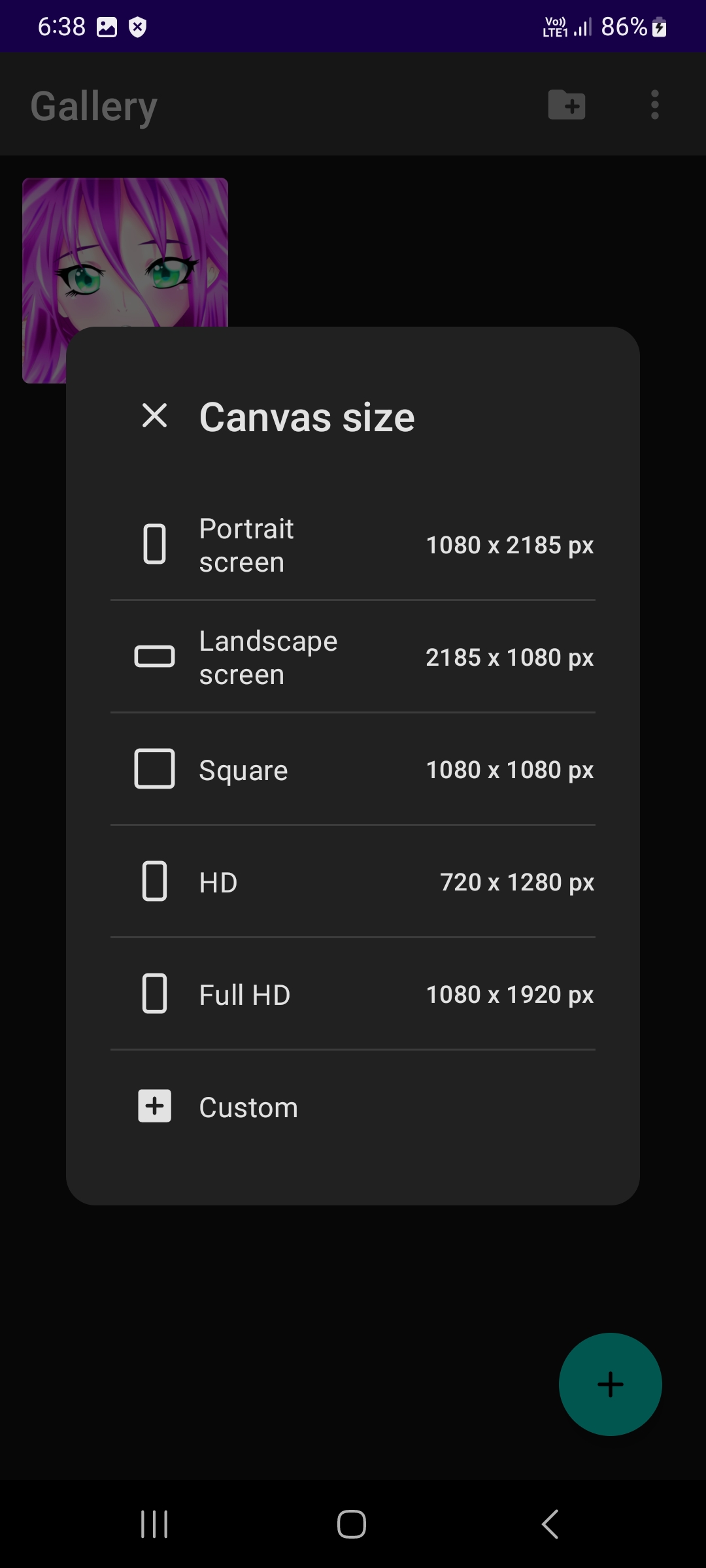Image resolution: width=706 pixels, height=1568 pixels.
Task: Choose Landscape screen canvas size
Action: [353, 657]
